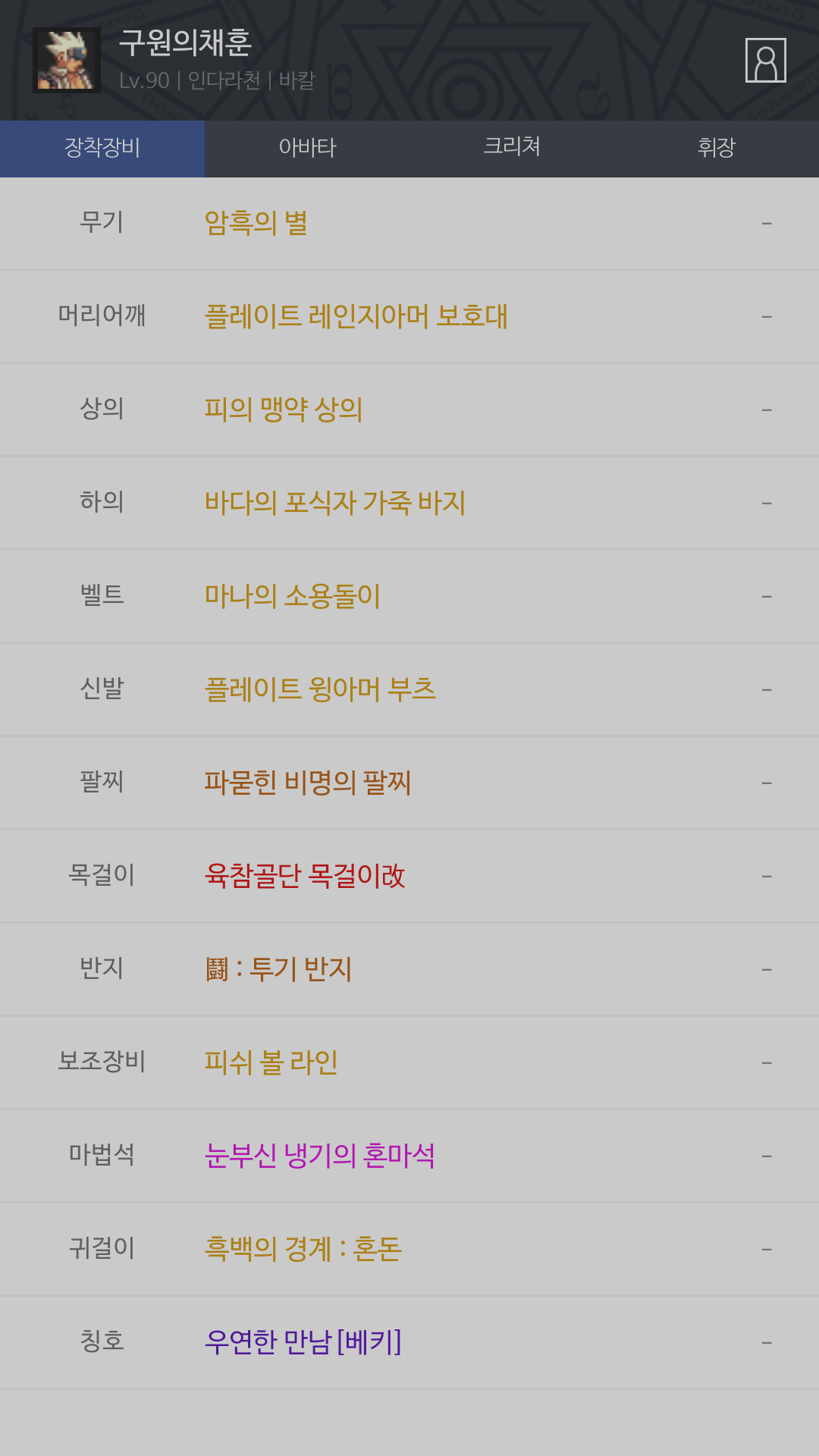819x1456 pixels.
Task: Tap 플레이트 윙아머 부츠 row
Action: pos(320,689)
